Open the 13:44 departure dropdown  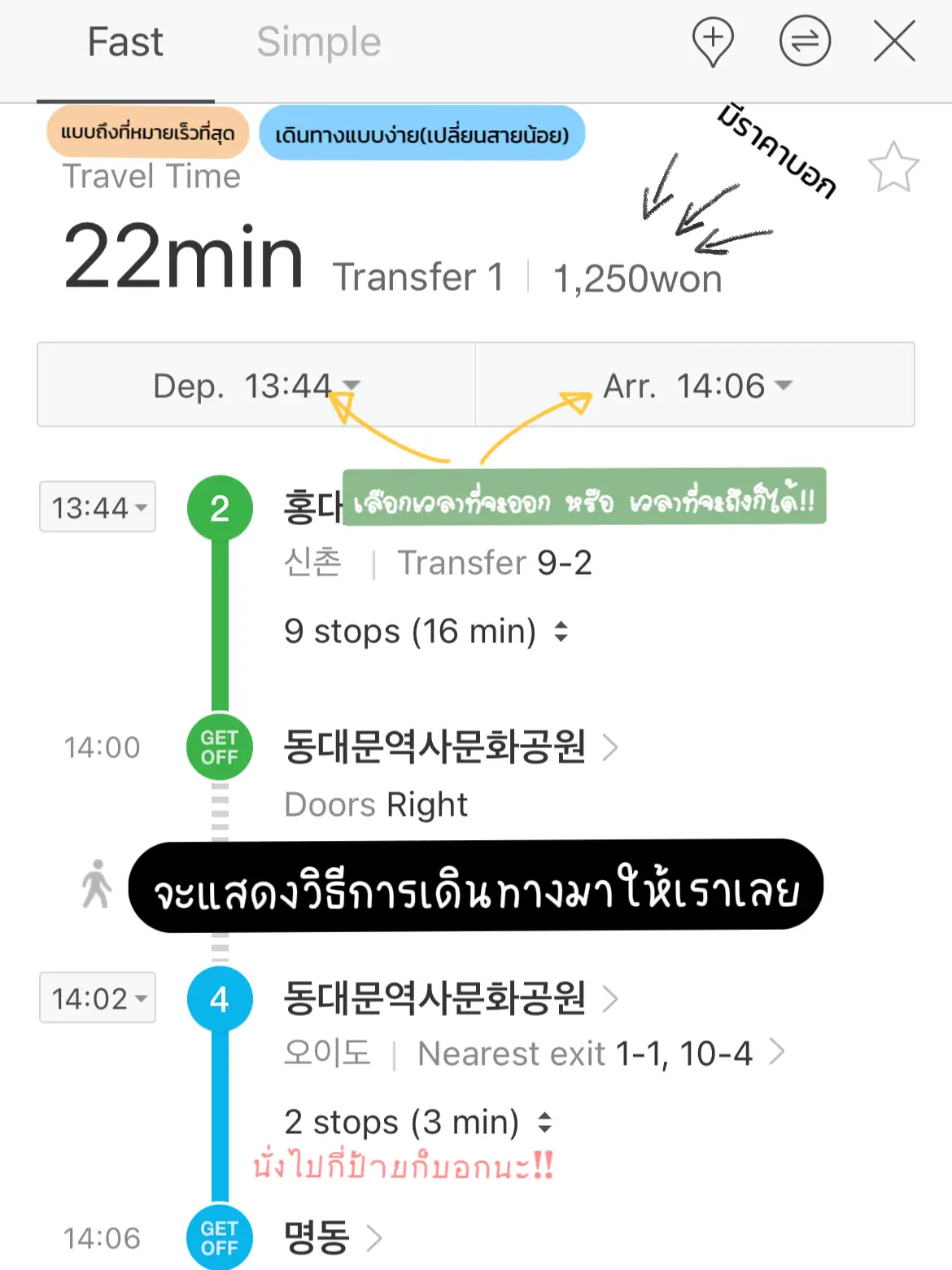pos(97,506)
